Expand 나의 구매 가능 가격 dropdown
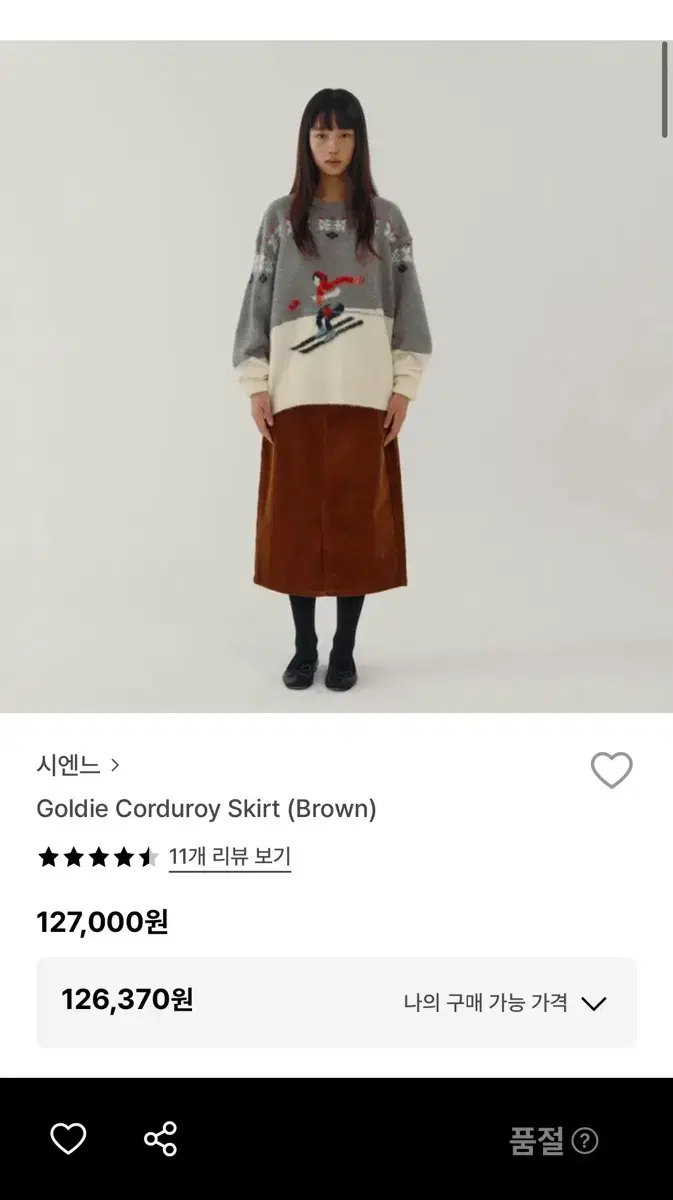Viewport: 673px width, 1200px height. pyautogui.click(x=505, y=1002)
